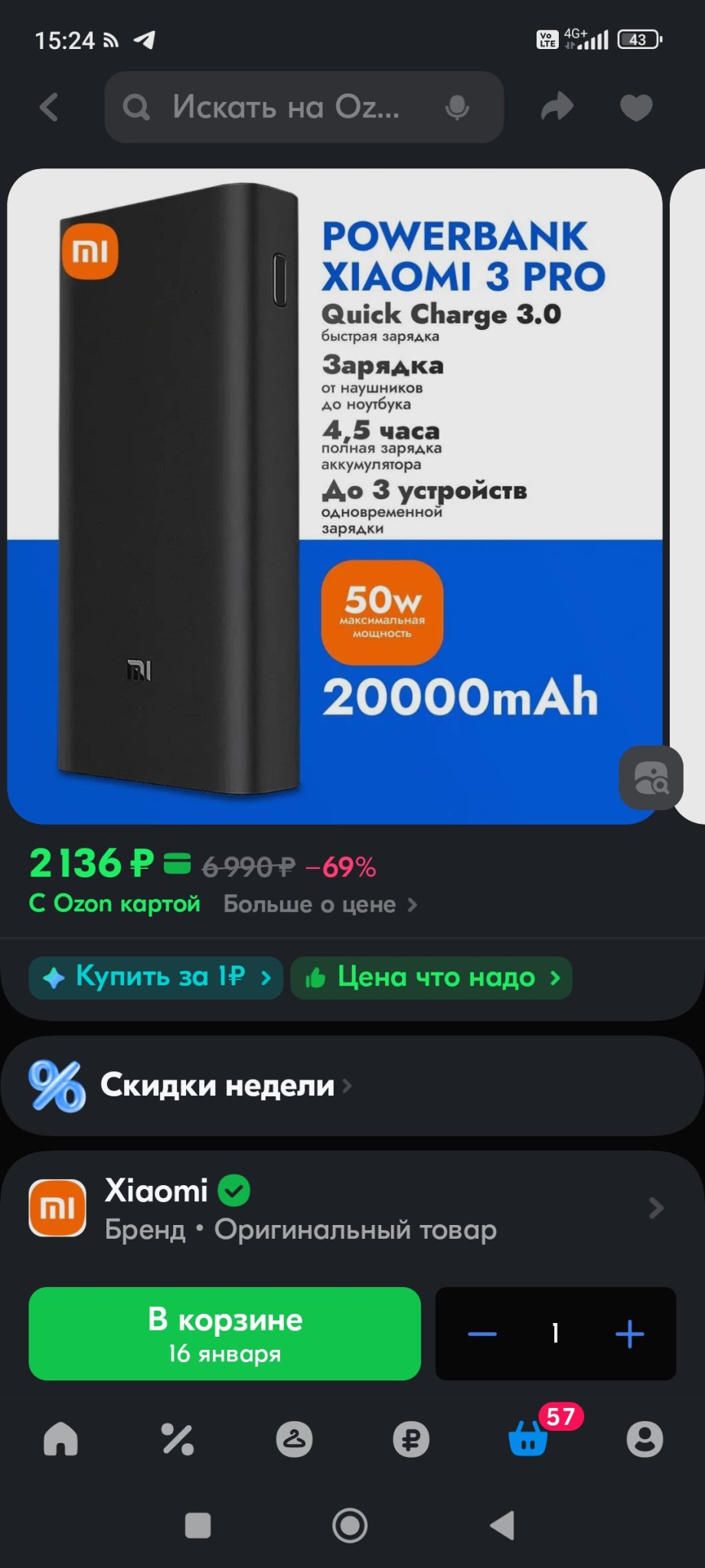
Task: Start voice search with the microphone
Action: pyautogui.click(x=457, y=107)
